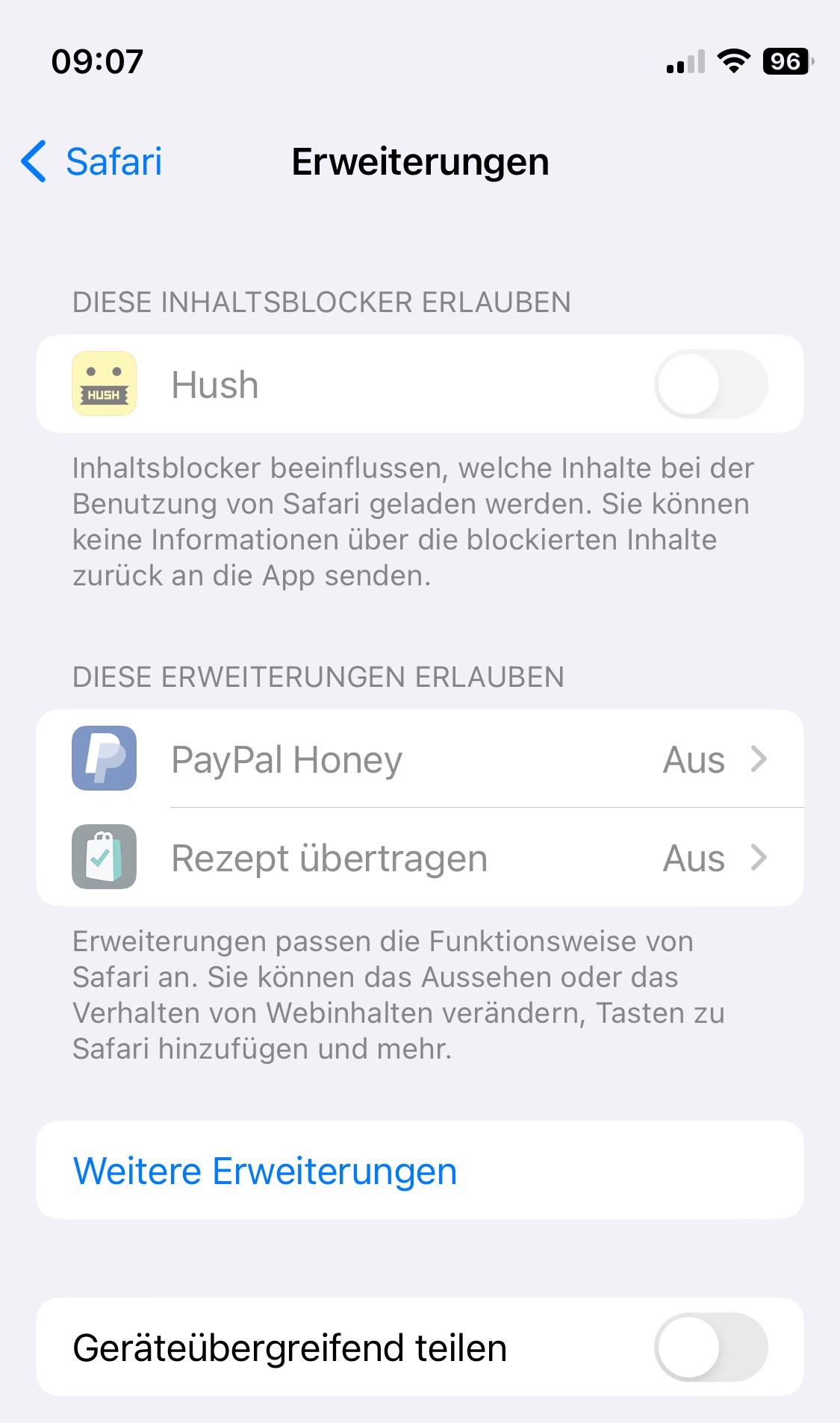Enable the Hush content blocker
The height and width of the screenshot is (1423, 840).
click(x=710, y=384)
